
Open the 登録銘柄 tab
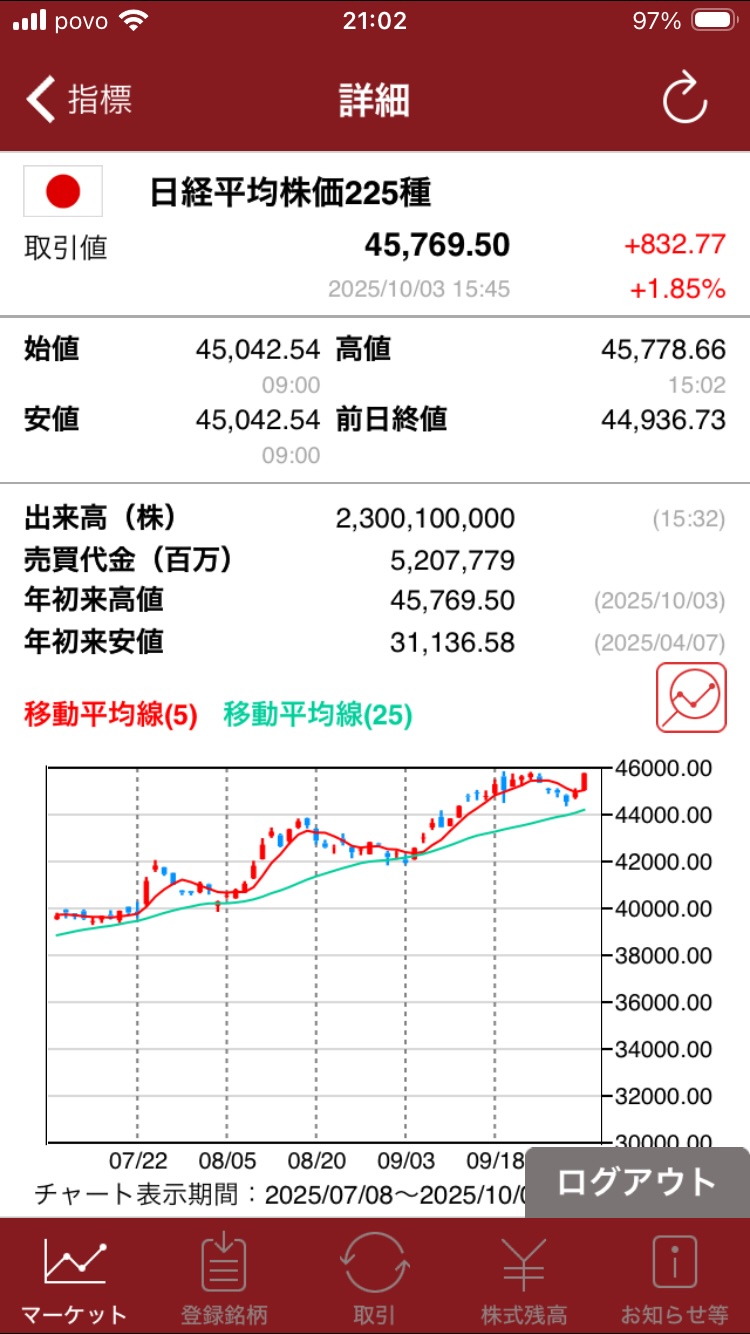pyautogui.click(x=225, y=1278)
